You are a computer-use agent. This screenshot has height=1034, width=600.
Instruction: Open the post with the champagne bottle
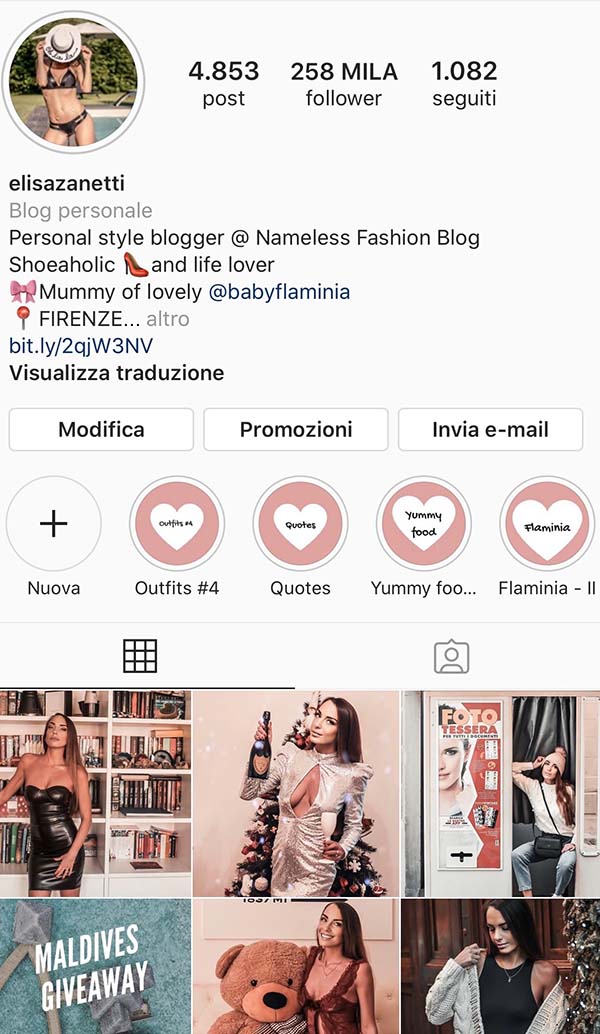296,793
